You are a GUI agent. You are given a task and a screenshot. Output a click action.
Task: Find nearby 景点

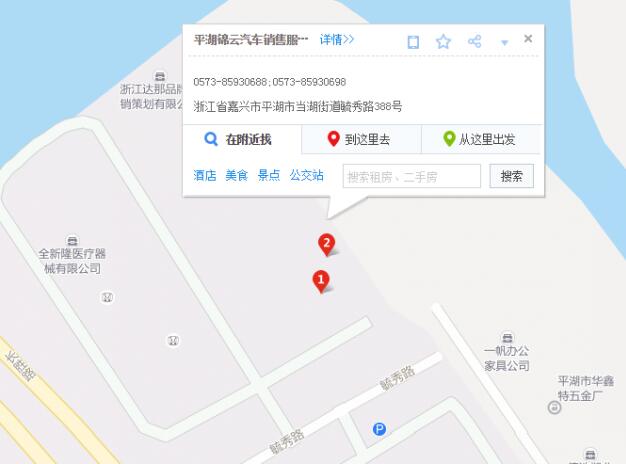pos(268,175)
